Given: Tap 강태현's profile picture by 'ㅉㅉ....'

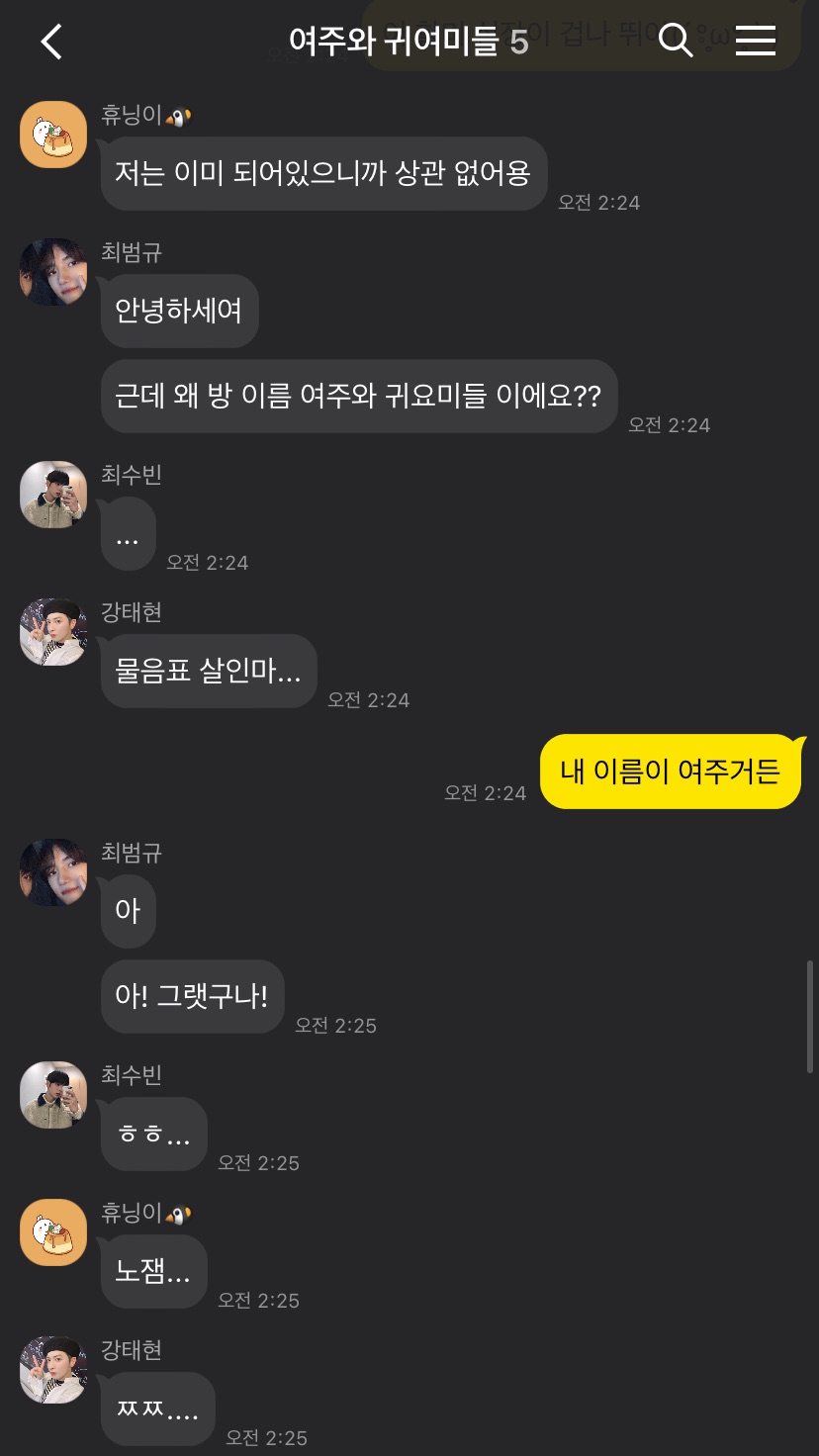Looking at the screenshot, I should pos(53,1370).
